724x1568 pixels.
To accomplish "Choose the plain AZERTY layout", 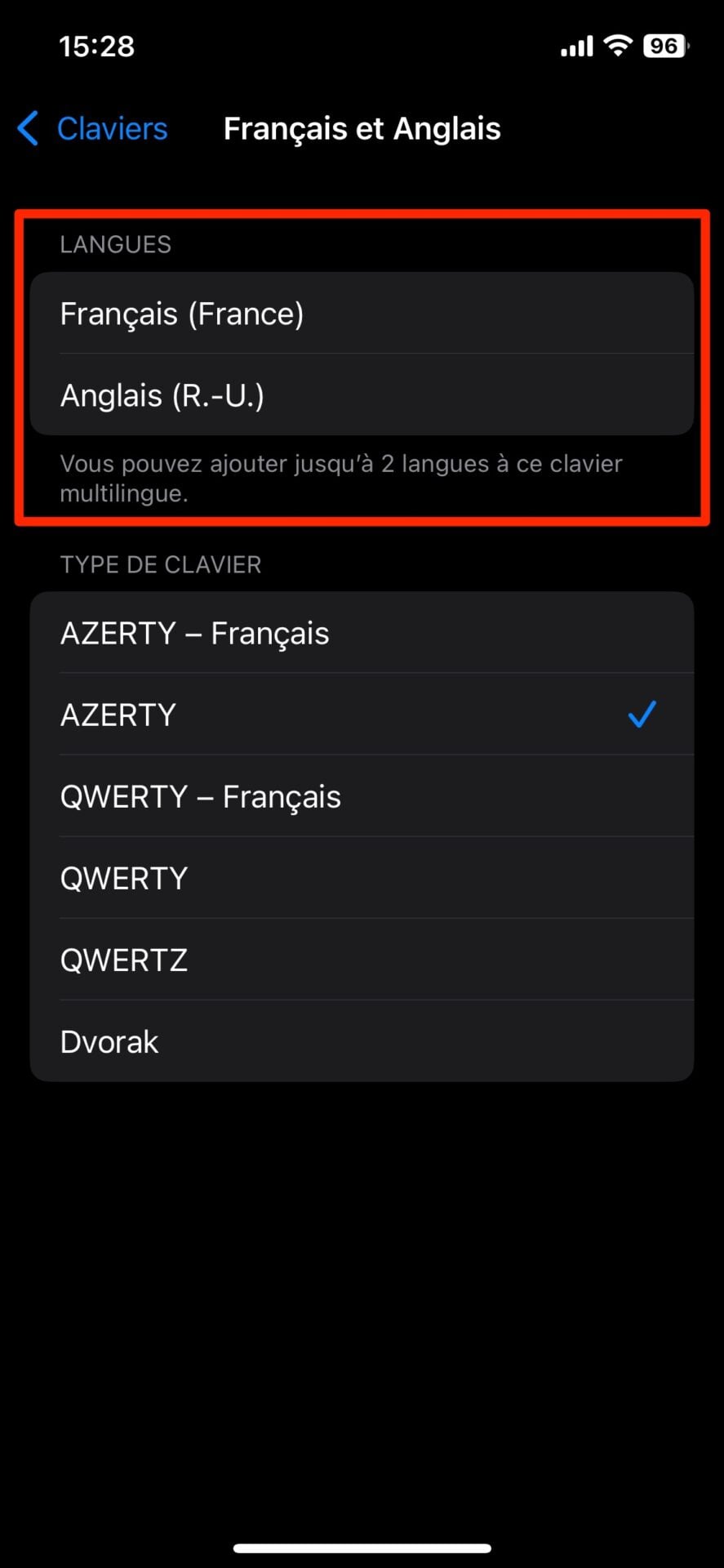I will 362,715.
